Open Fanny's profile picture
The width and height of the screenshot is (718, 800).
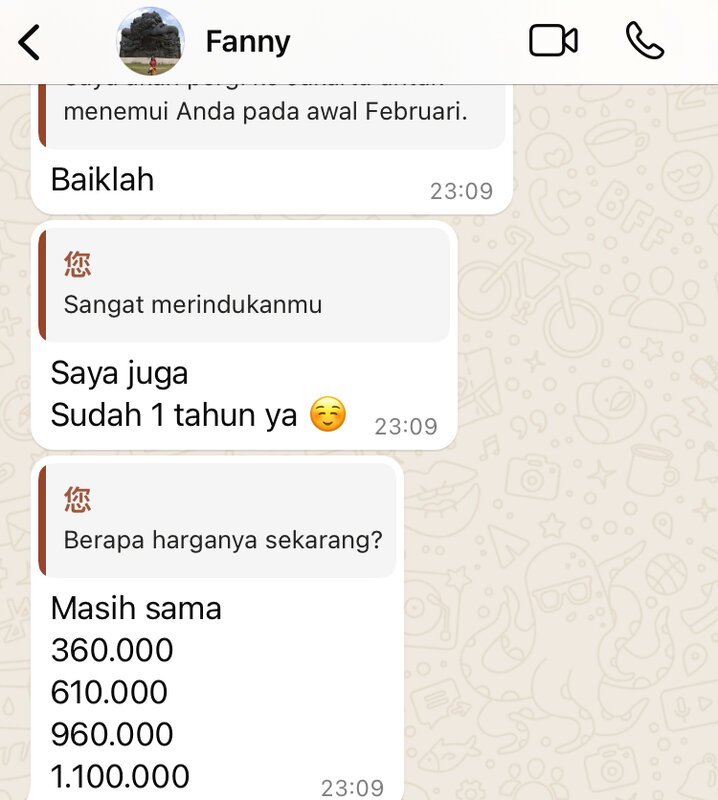(x=151, y=41)
